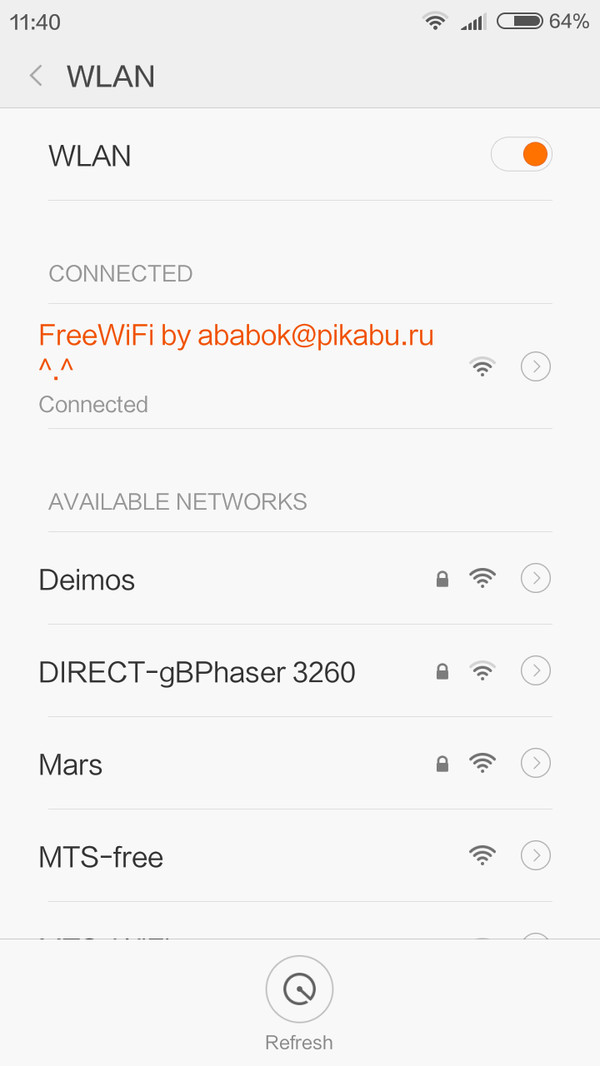
Task: Join the Mars network
Action: pyautogui.click(x=71, y=765)
